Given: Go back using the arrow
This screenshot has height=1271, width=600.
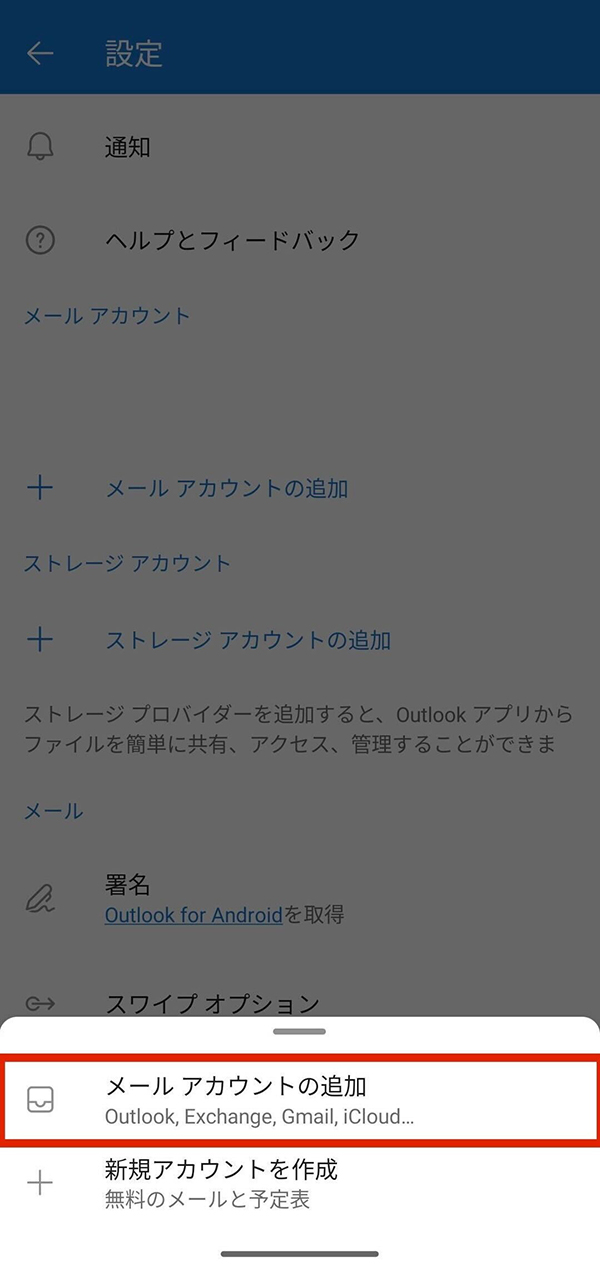Looking at the screenshot, I should pos(40,53).
